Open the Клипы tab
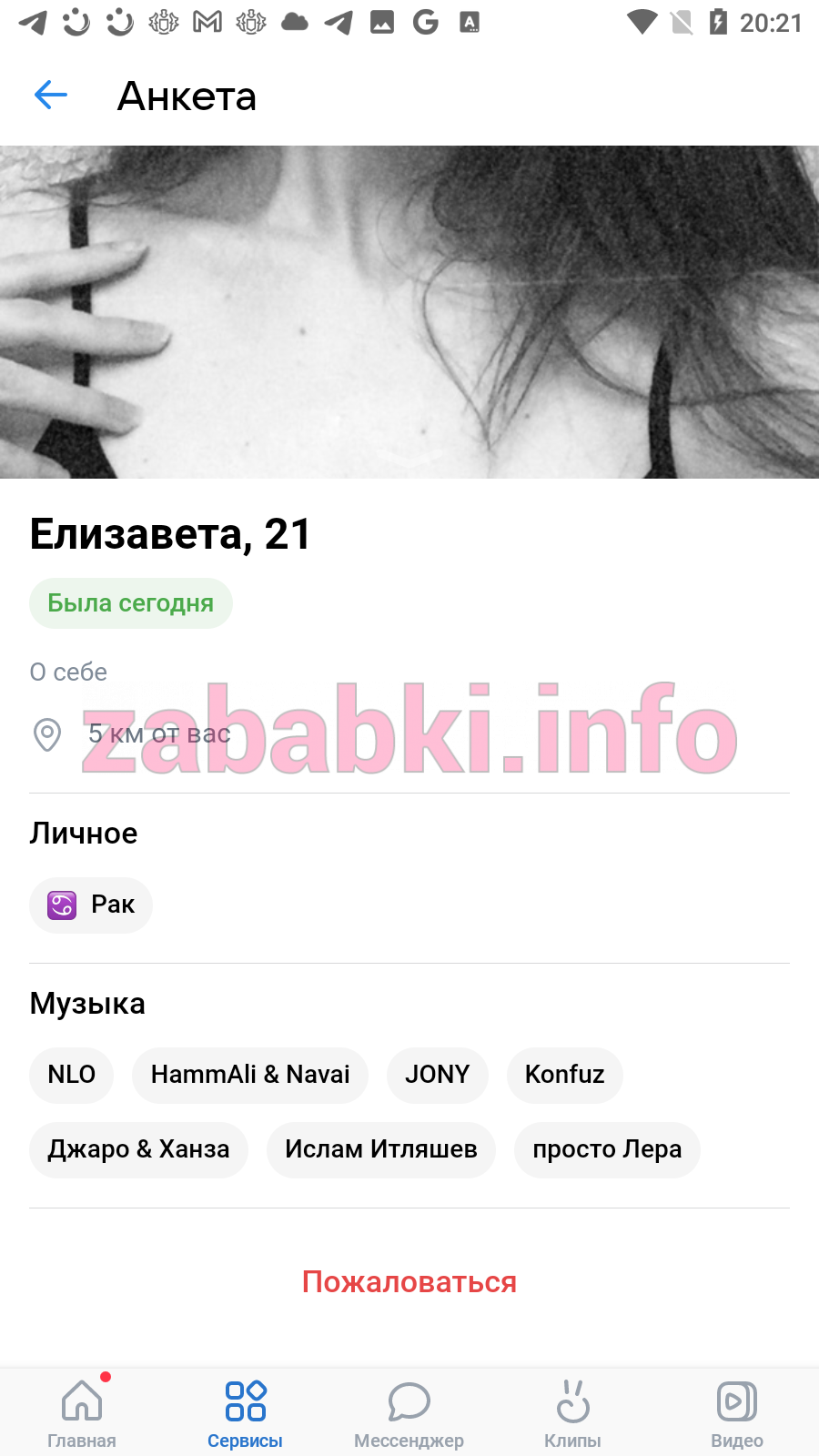 (x=573, y=1412)
